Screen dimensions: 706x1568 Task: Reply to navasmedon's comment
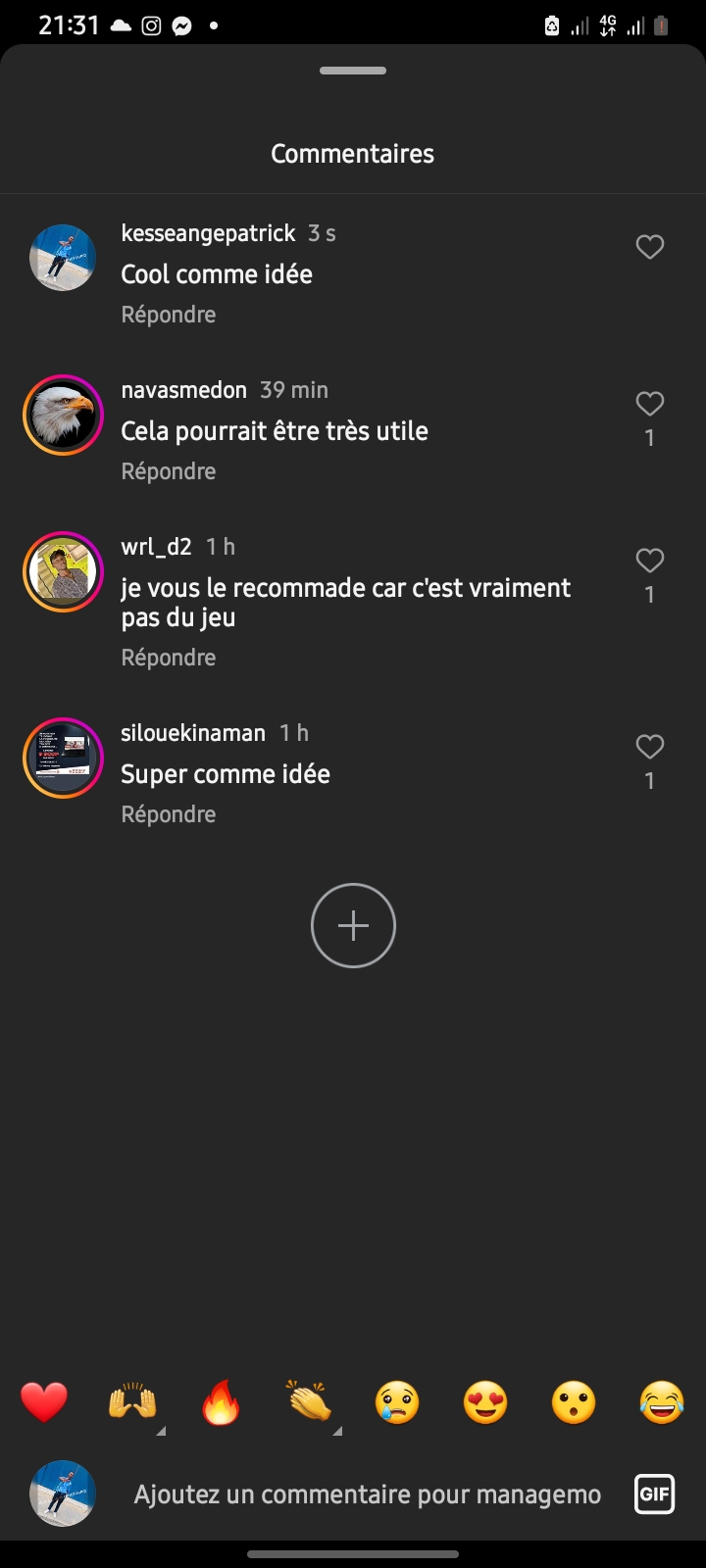169,471
